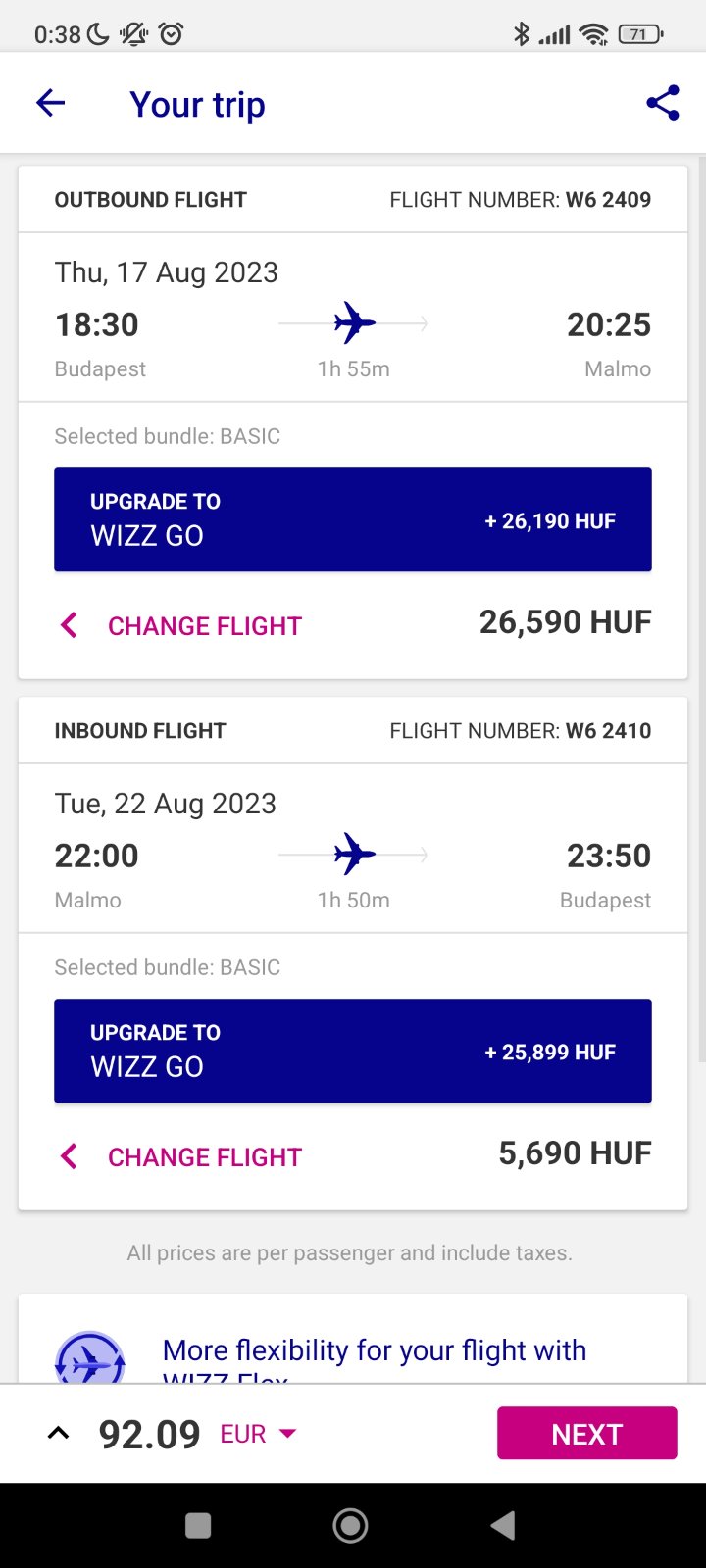Share this trip
The height and width of the screenshot is (1568, 706).
tap(663, 103)
